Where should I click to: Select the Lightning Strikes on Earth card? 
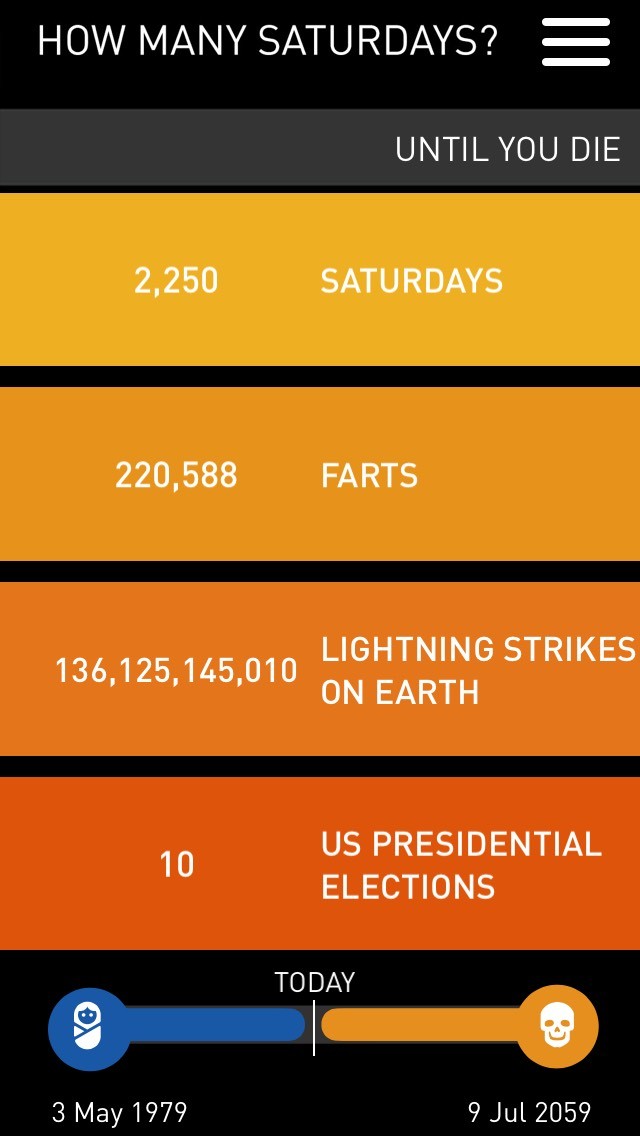(320, 669)
